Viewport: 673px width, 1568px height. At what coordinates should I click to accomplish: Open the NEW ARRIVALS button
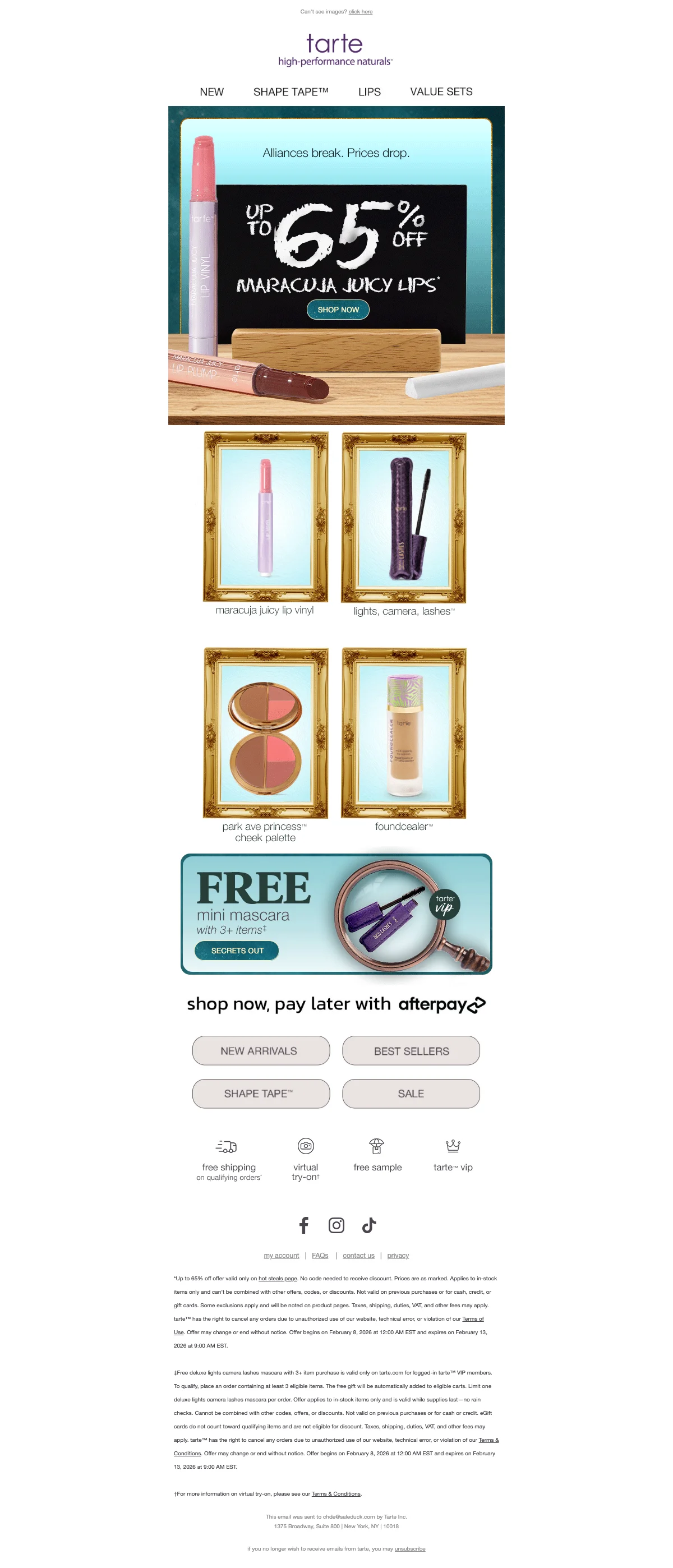[260, 1050]
